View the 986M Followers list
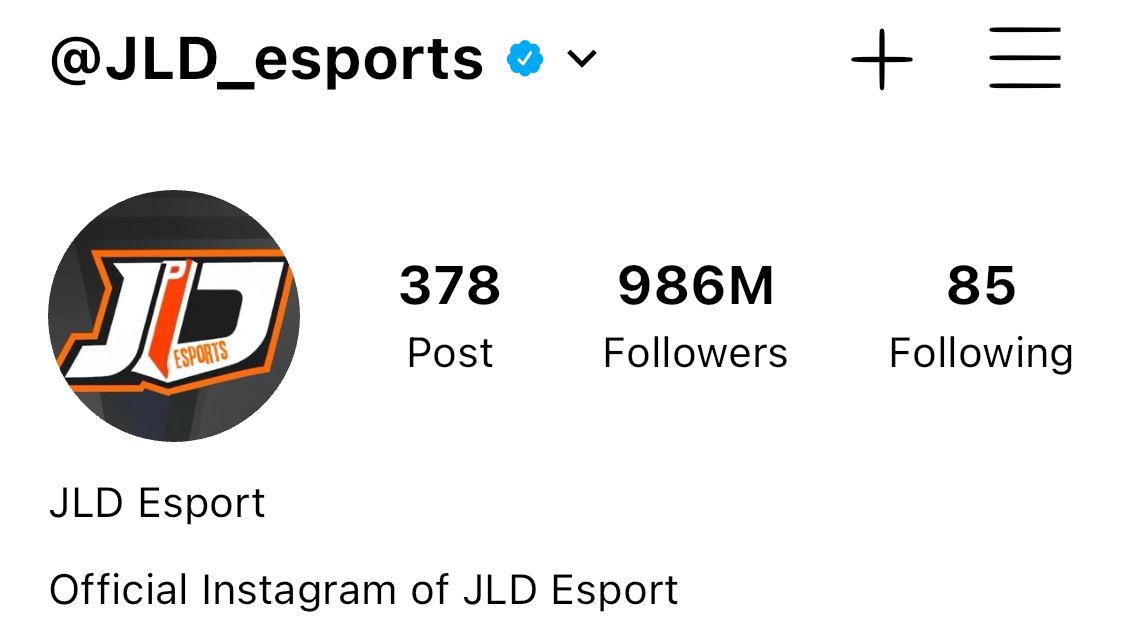Image resolution: width=1125 pixels, height=623 pixels. click(x=695, y=317)
